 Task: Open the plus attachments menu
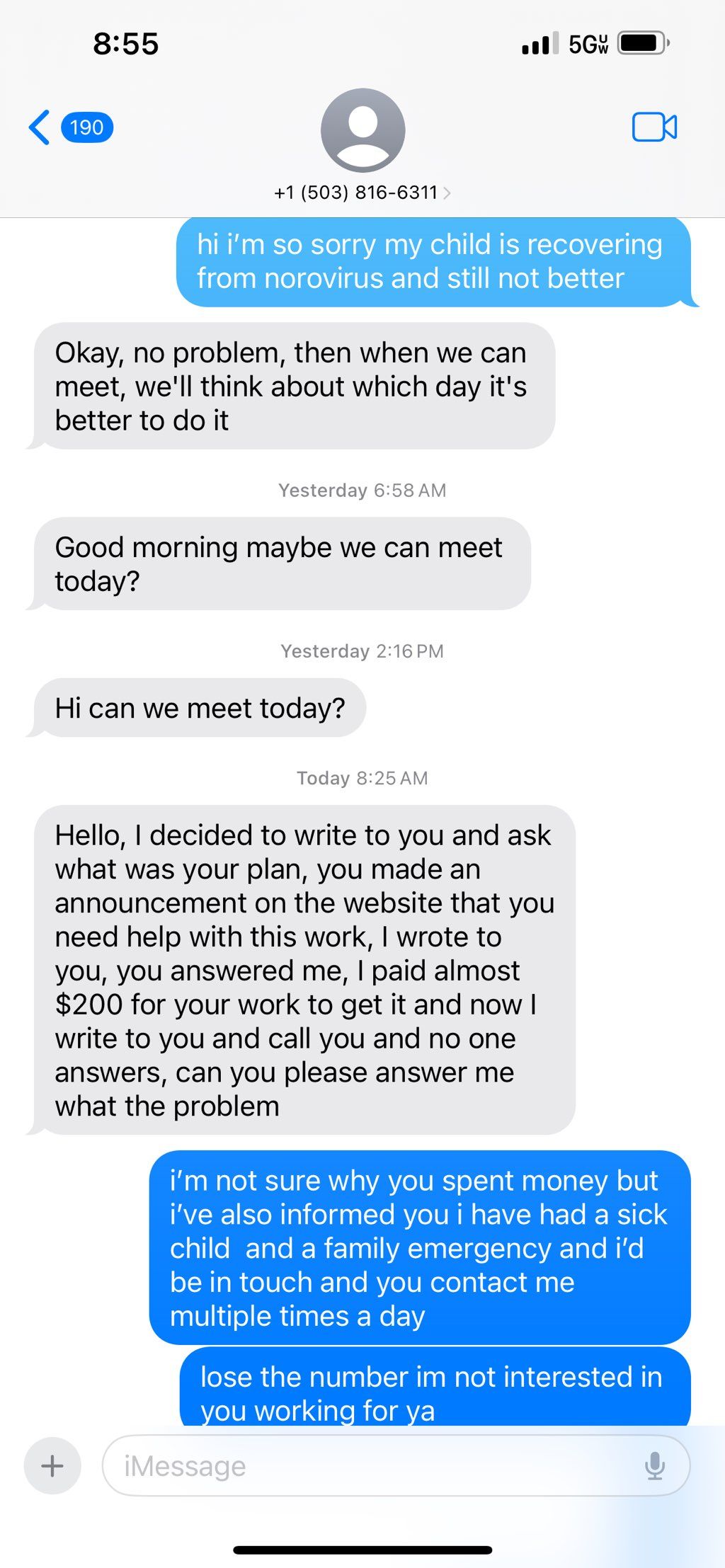[52, 1465]
